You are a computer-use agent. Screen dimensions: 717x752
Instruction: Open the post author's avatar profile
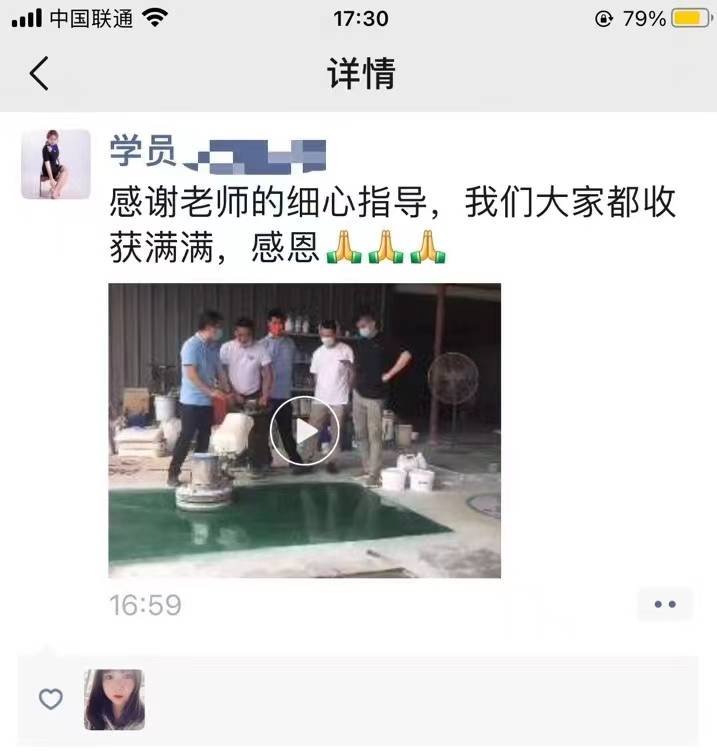pos(58,164)
